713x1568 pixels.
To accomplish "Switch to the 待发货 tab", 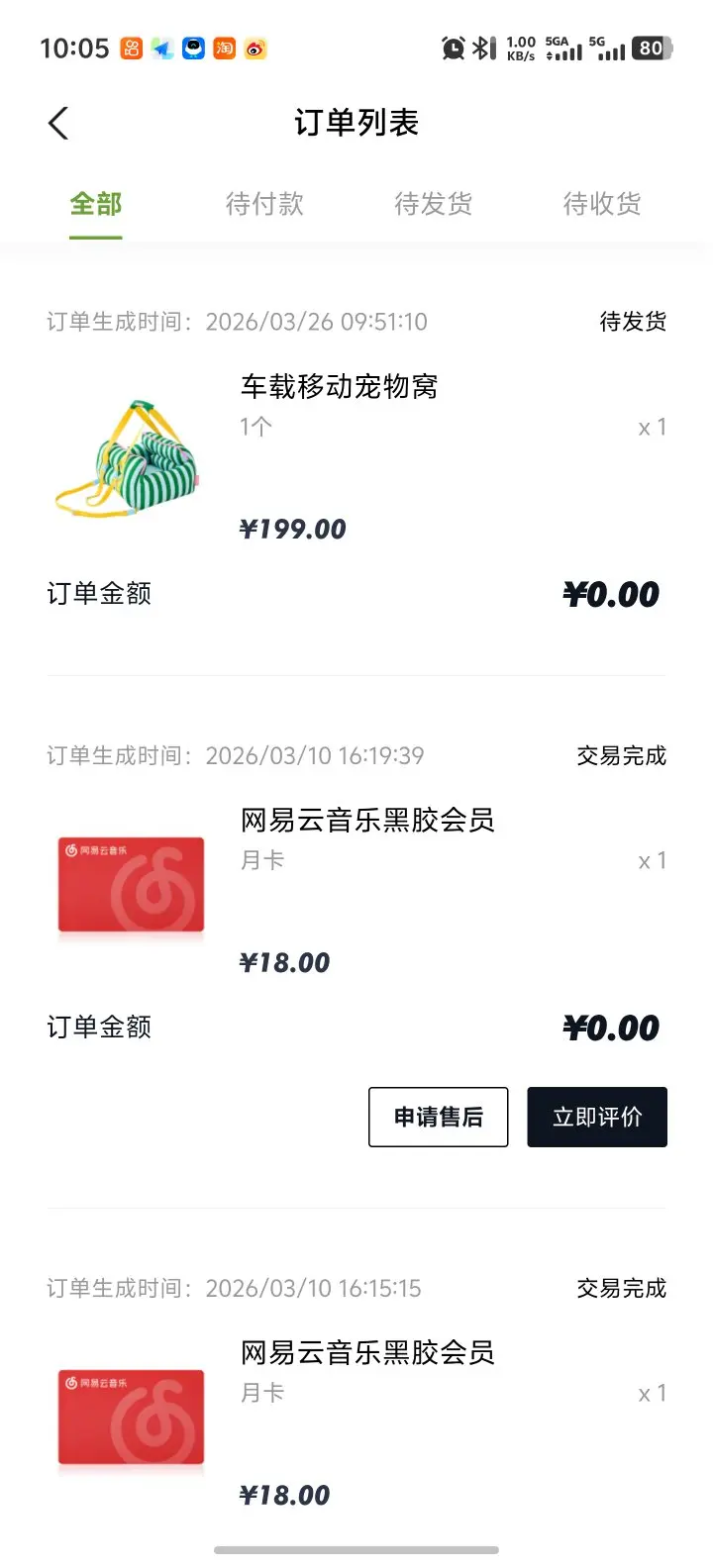I will (433, 204).
